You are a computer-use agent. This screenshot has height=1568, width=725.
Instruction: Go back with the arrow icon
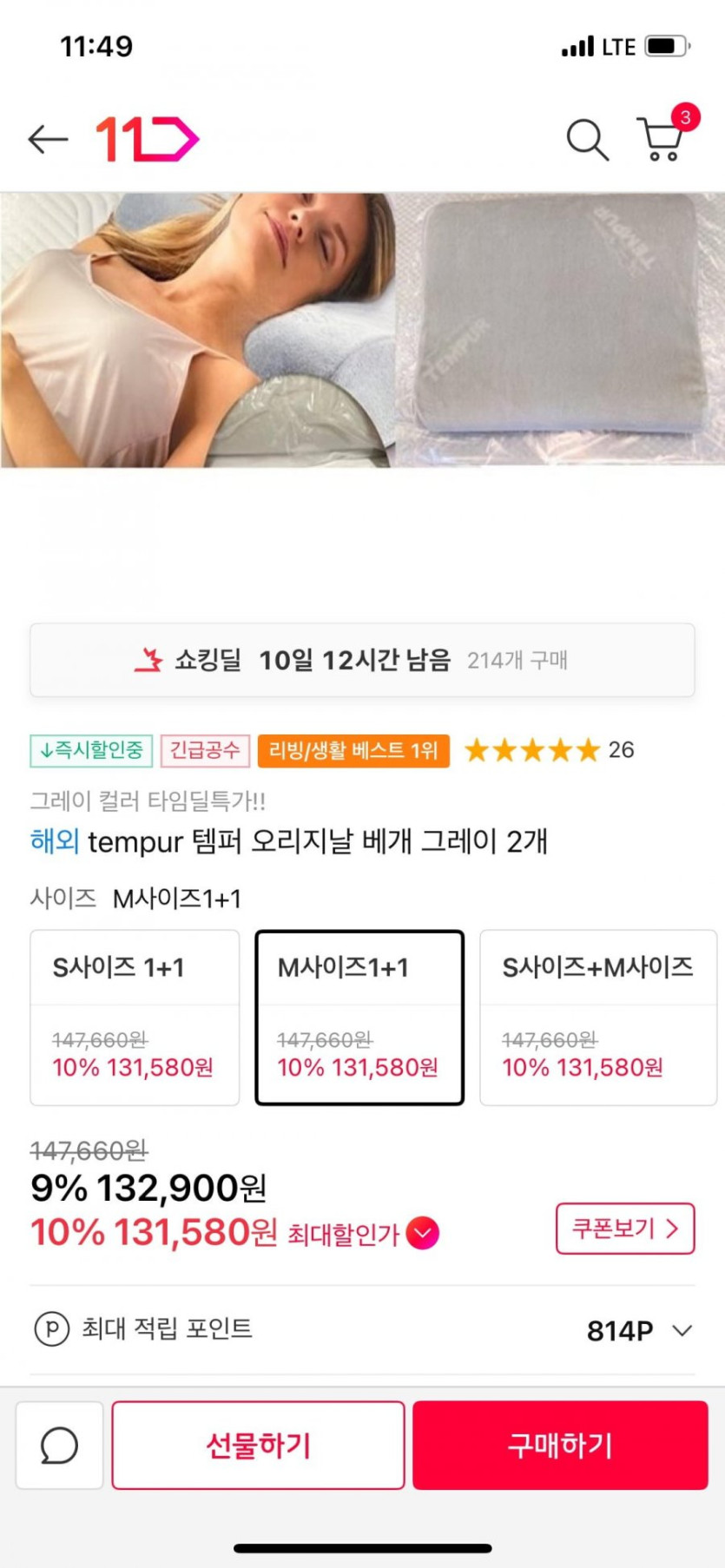point(48,139)
